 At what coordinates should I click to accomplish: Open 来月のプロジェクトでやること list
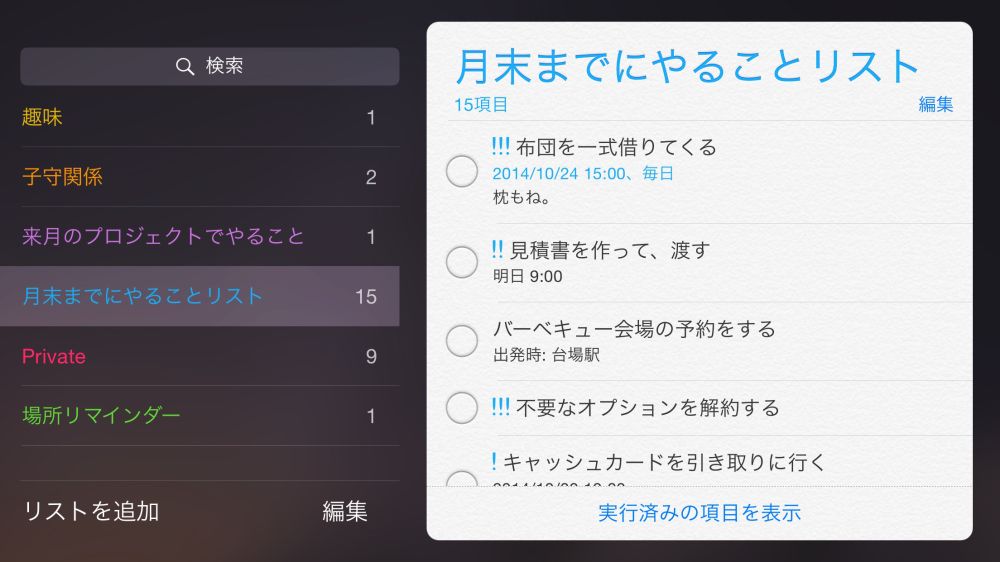coord(200,237)
